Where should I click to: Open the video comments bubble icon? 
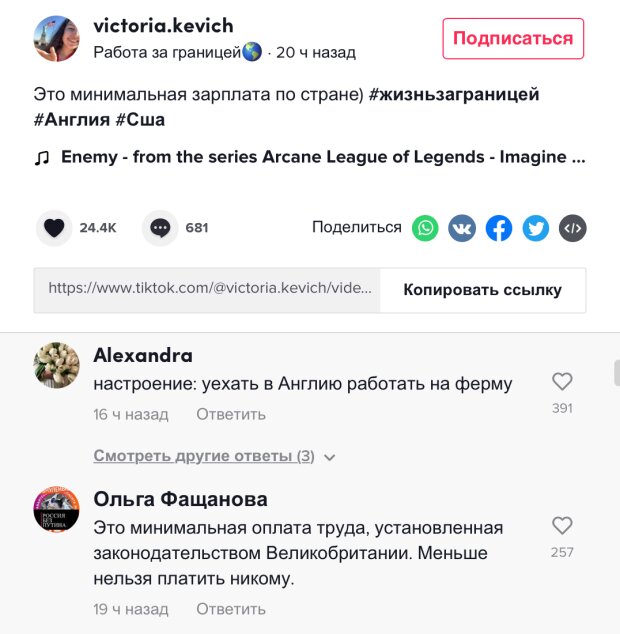[x=160, y=228]
